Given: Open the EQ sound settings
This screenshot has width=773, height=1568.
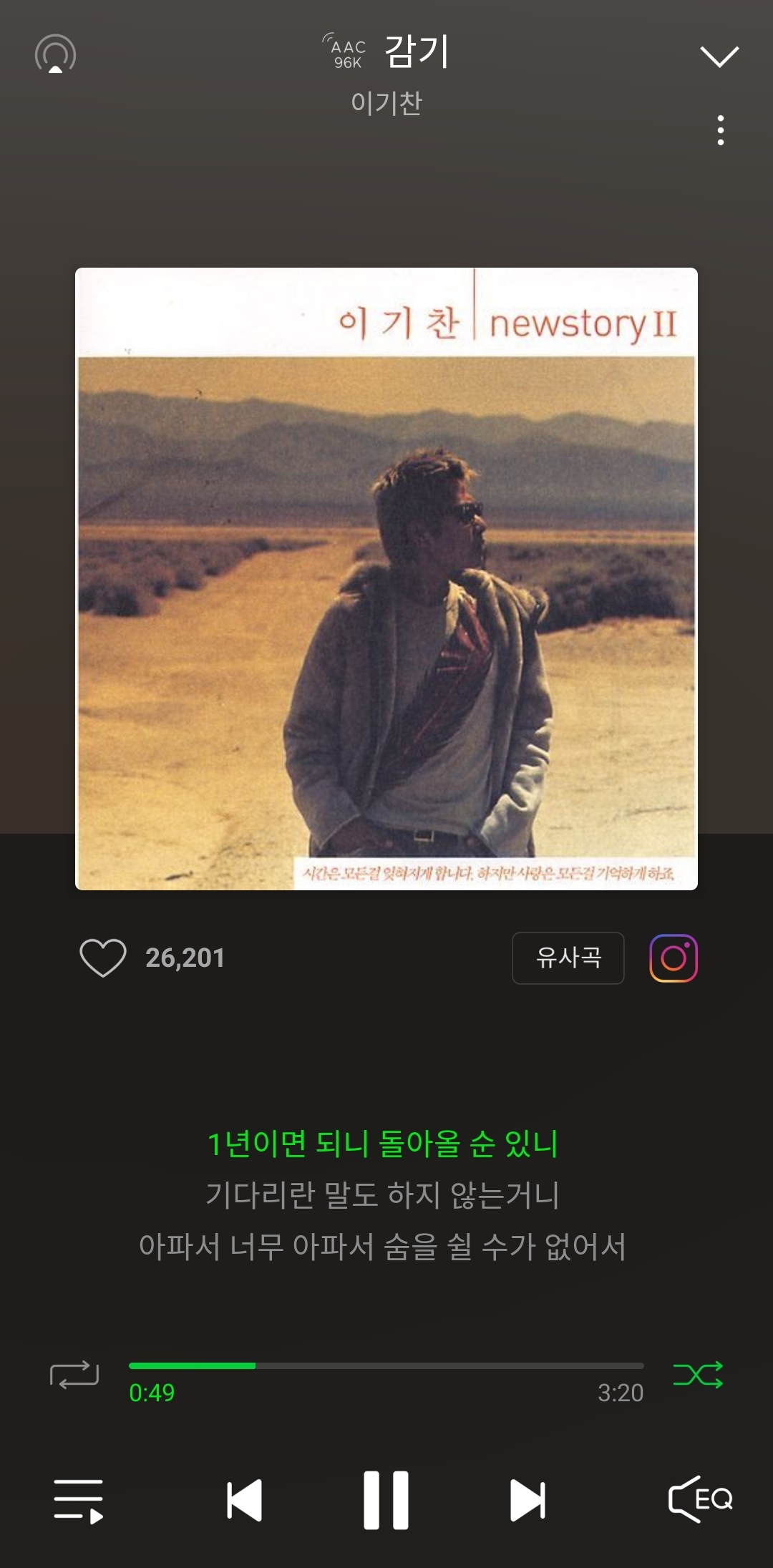Looking at the screenshot, I should point(701,1499).
